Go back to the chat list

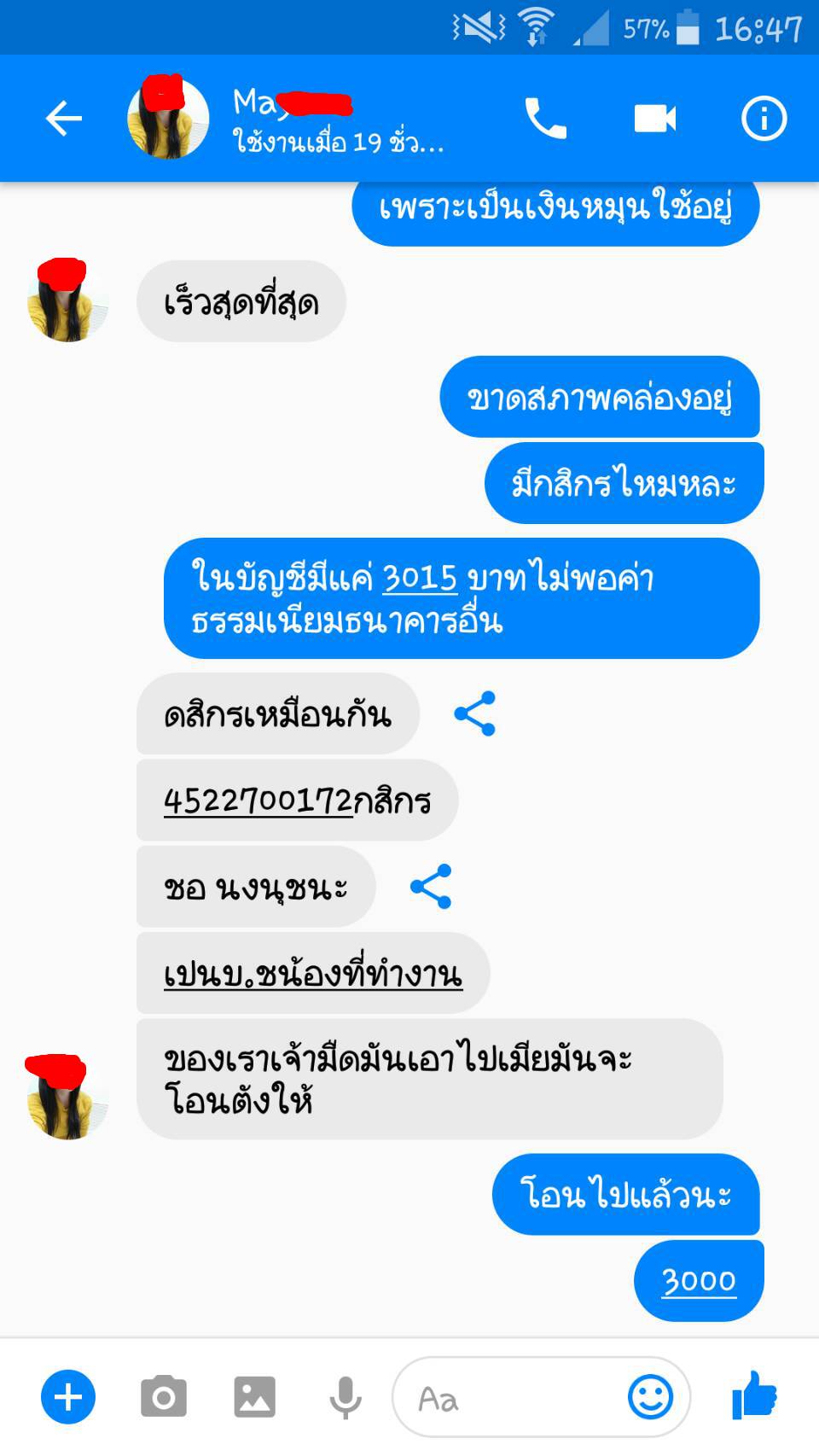click(64, 119)
